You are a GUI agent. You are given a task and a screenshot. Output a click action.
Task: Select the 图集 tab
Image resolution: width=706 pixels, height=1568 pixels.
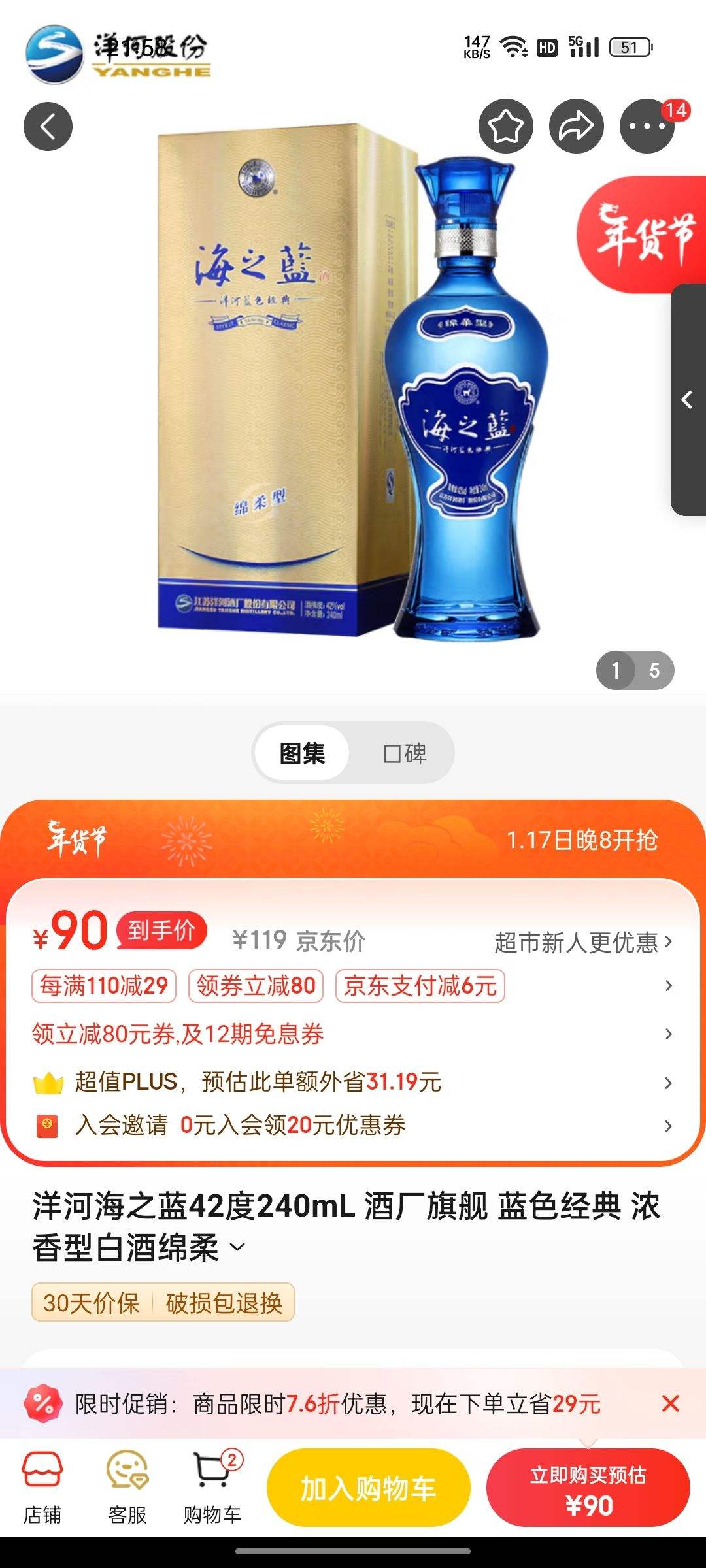tap(302, 753)
